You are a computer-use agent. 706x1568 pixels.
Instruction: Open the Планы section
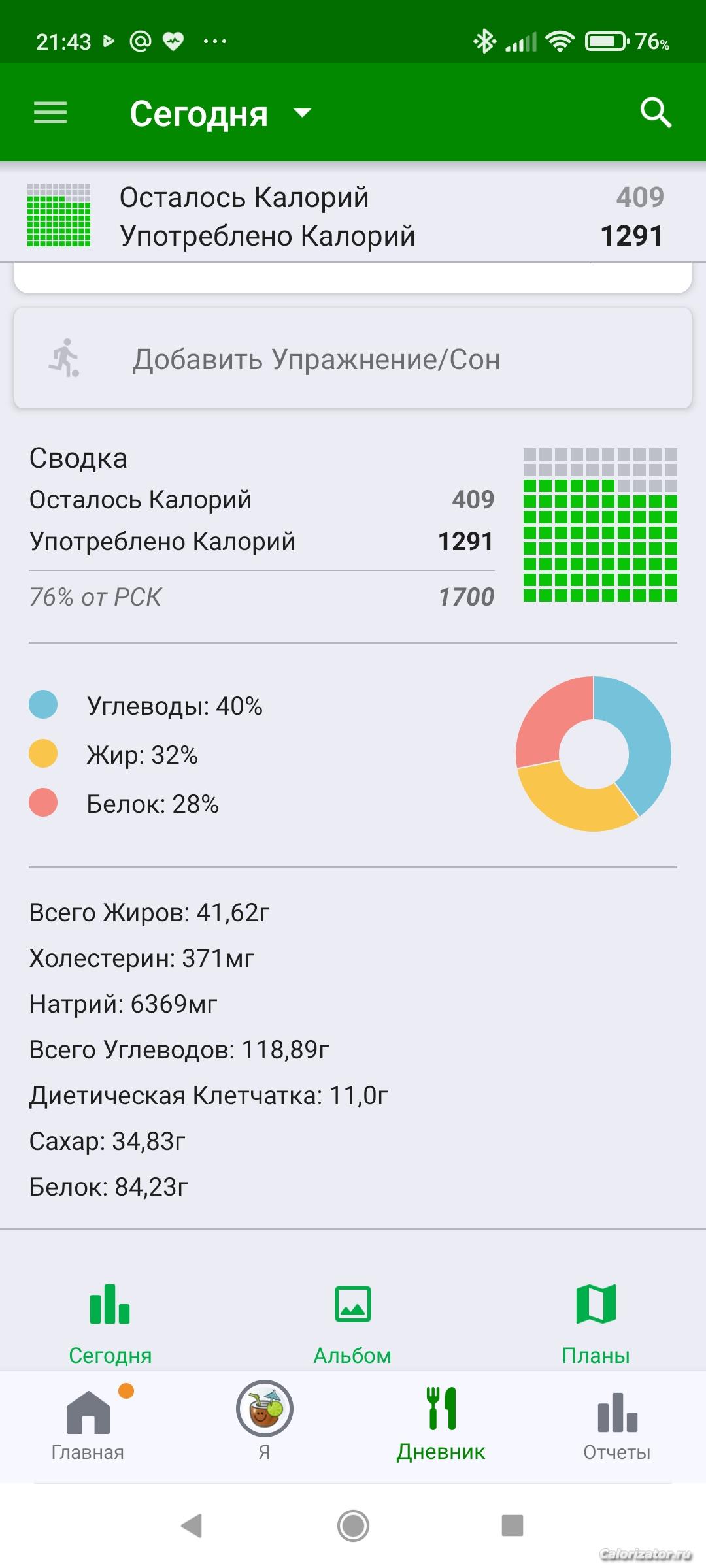596,1321
